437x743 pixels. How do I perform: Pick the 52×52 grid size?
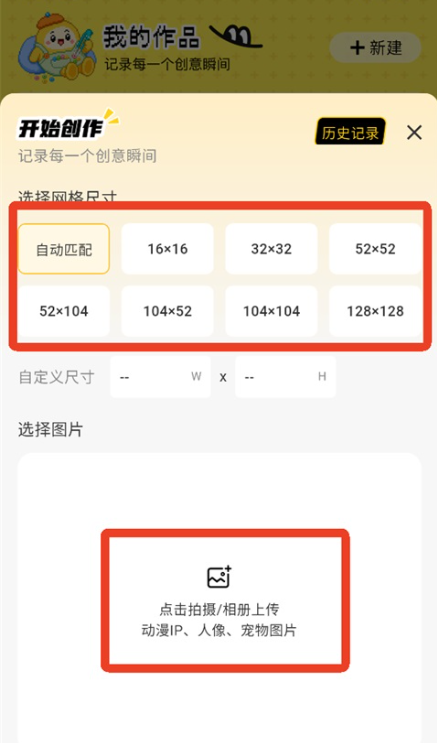coord(375,249)
